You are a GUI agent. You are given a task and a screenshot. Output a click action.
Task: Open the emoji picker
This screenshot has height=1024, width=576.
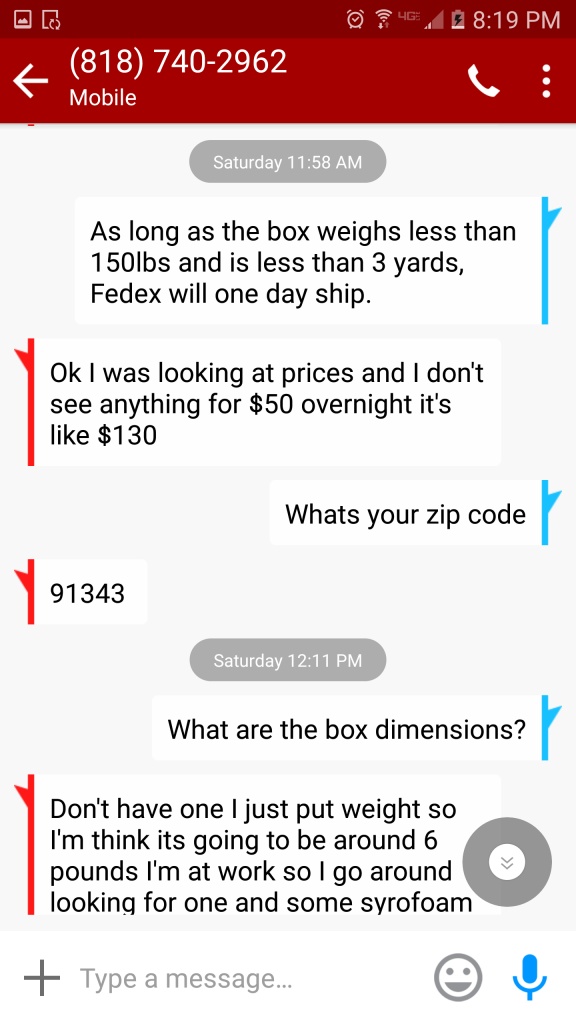[x=458, y=978]
